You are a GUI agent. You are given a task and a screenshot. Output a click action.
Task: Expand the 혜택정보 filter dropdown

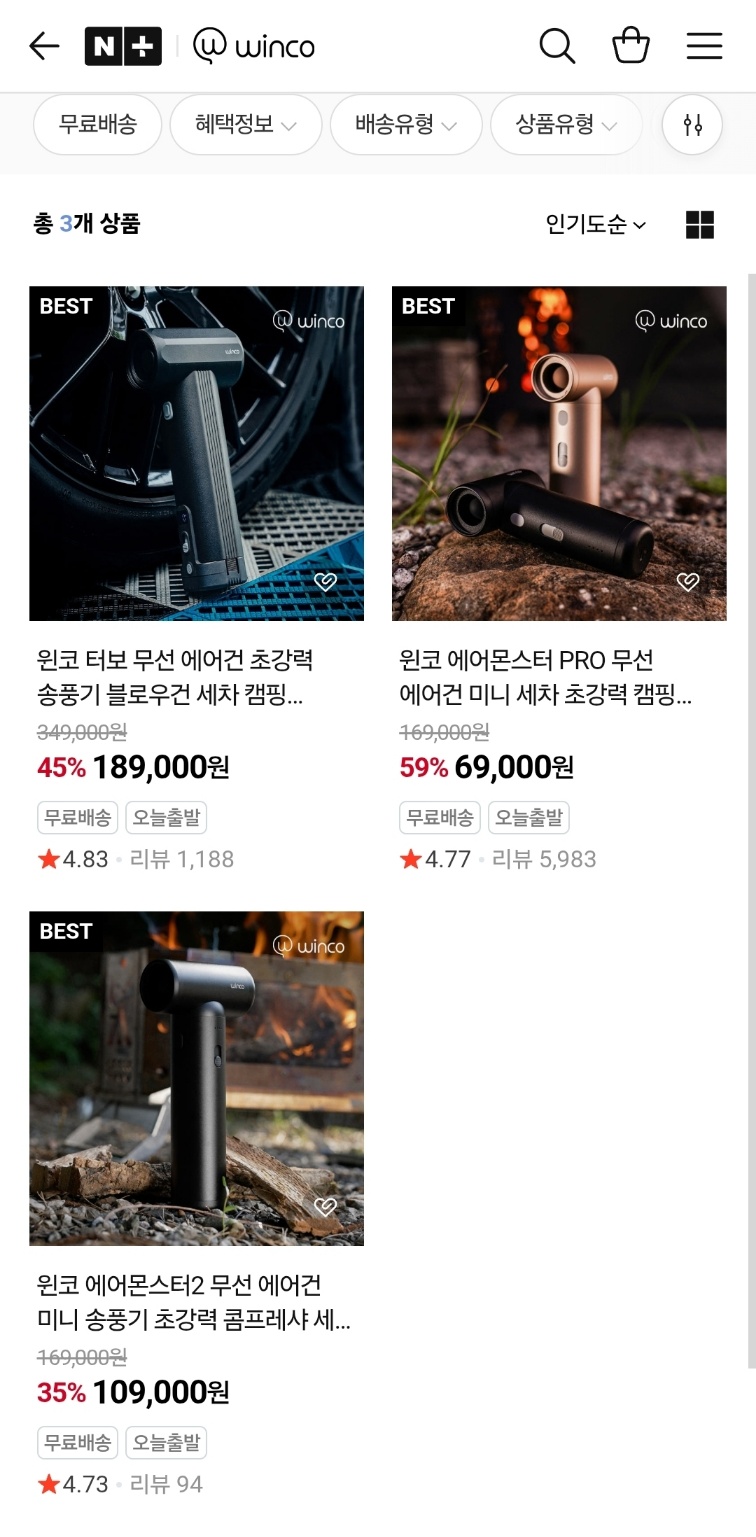pos(246,125)
